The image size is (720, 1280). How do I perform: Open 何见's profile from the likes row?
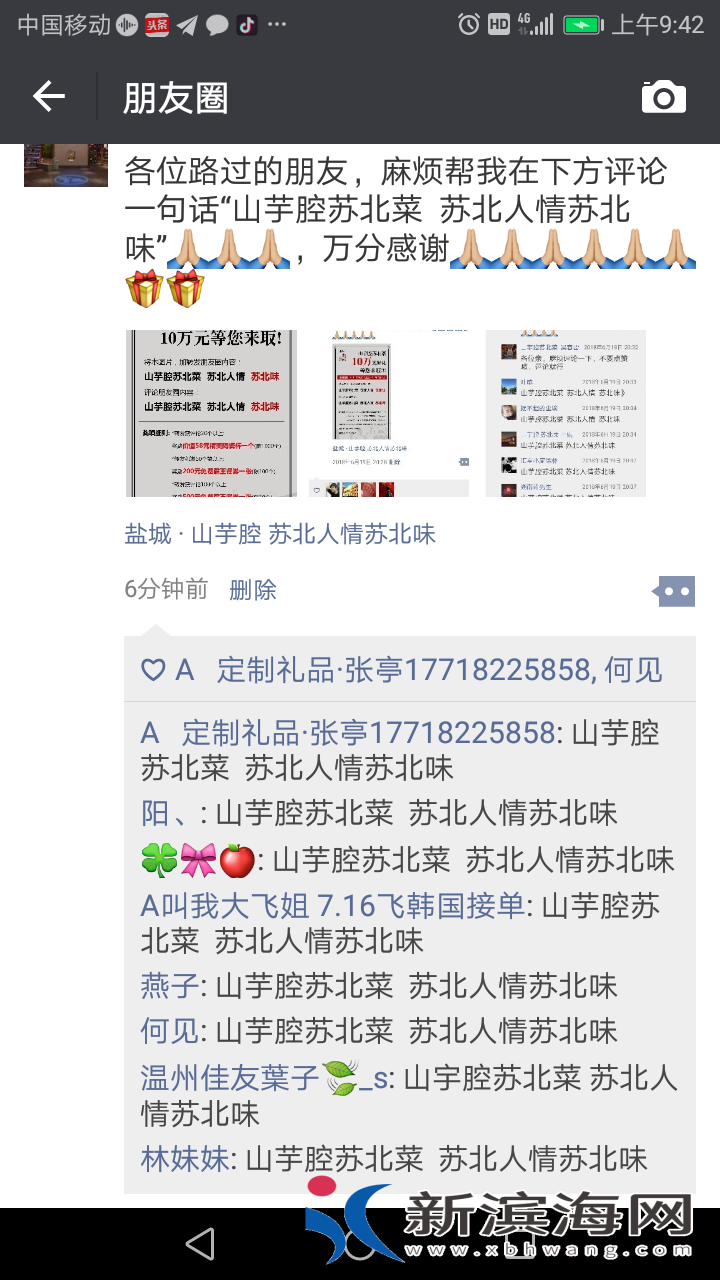pos(634,670)
